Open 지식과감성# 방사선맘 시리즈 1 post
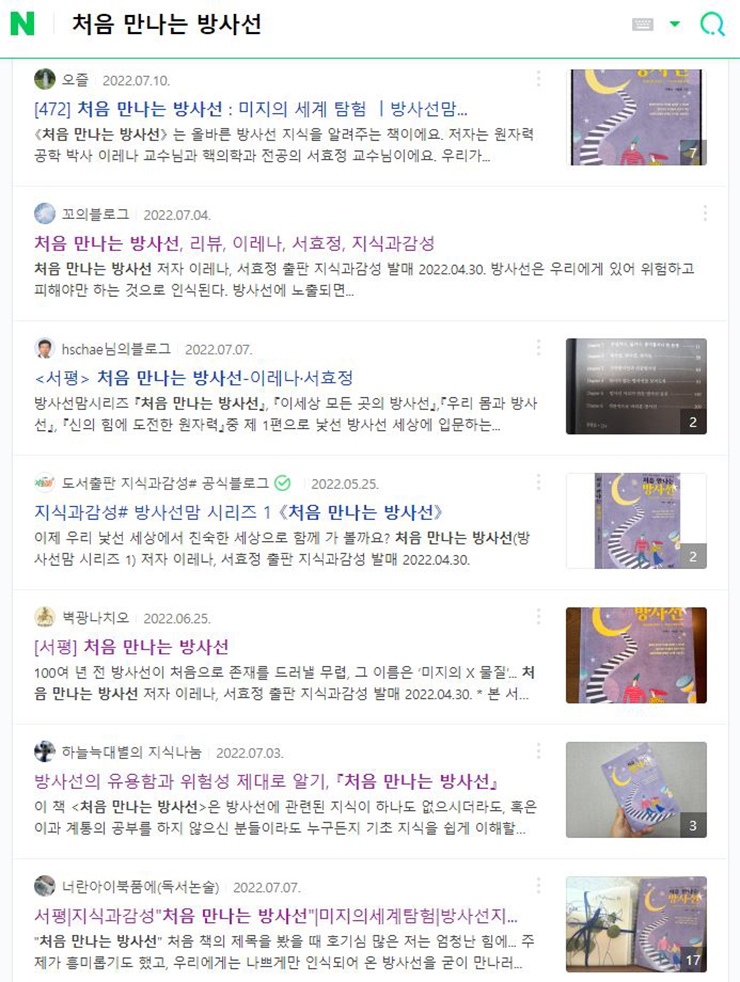This screenshot has height=982, width=740. click(x=238, y=512)
